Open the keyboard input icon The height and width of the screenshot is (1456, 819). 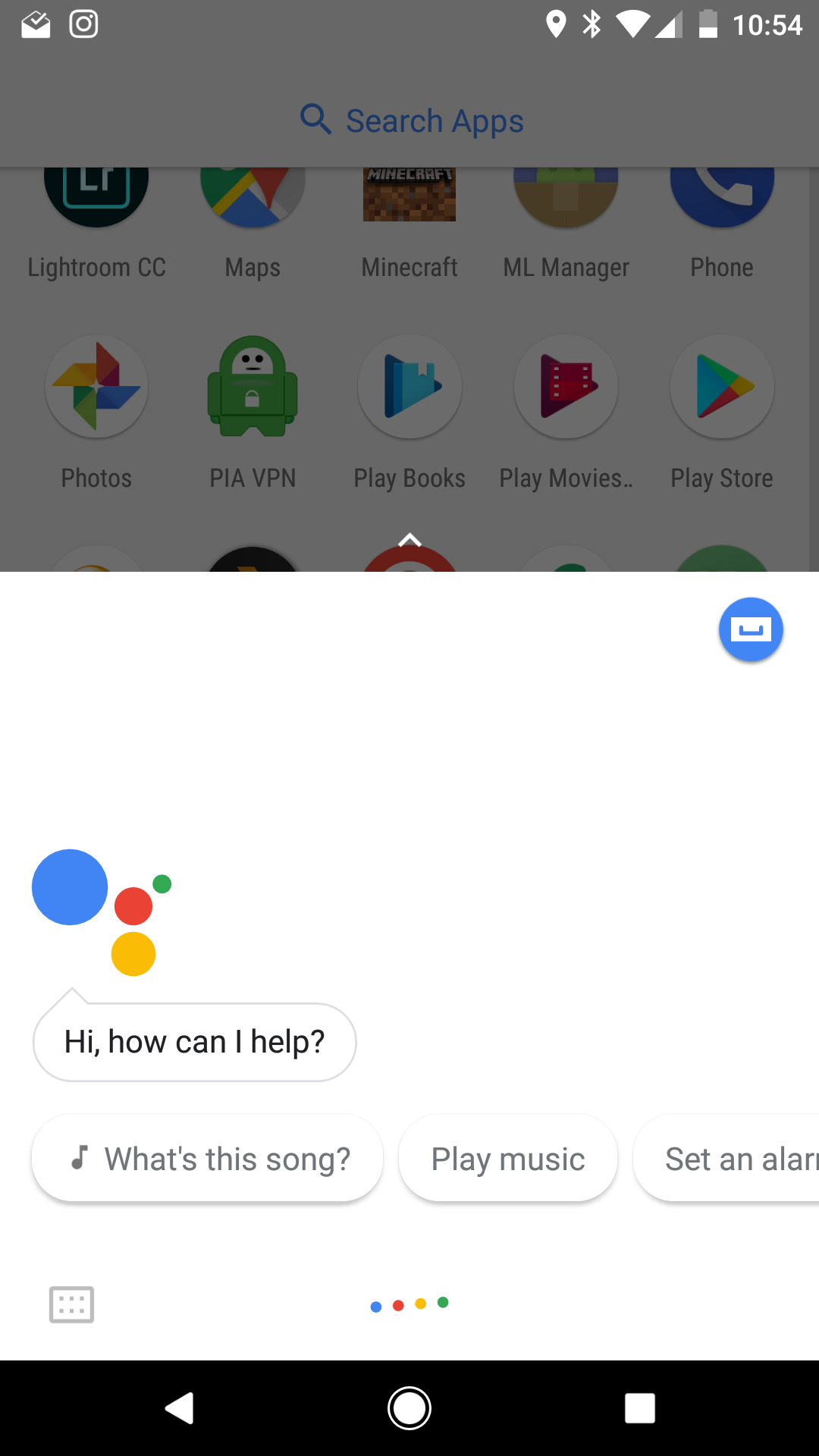click(x=71, y=1304)
